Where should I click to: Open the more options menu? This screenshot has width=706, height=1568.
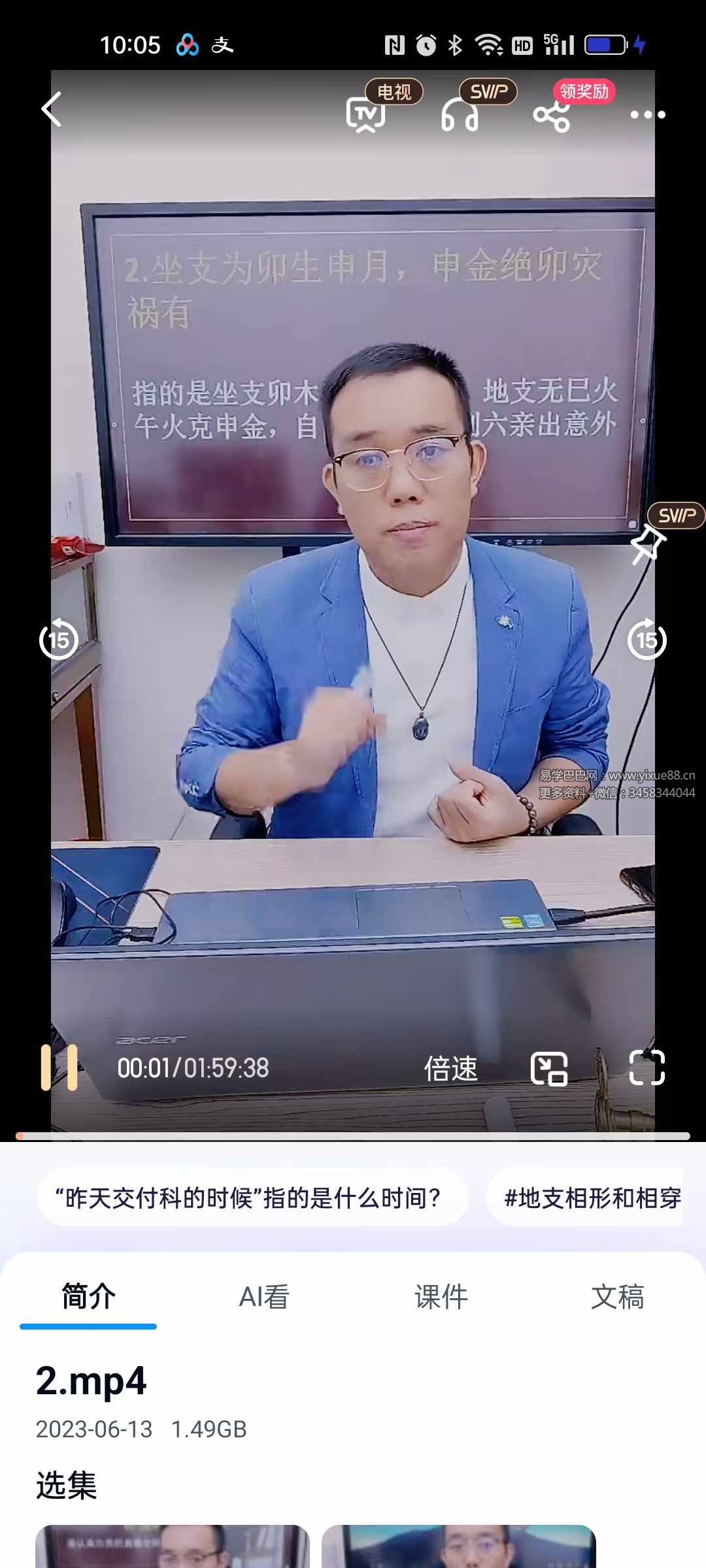(x=649, y=114)
